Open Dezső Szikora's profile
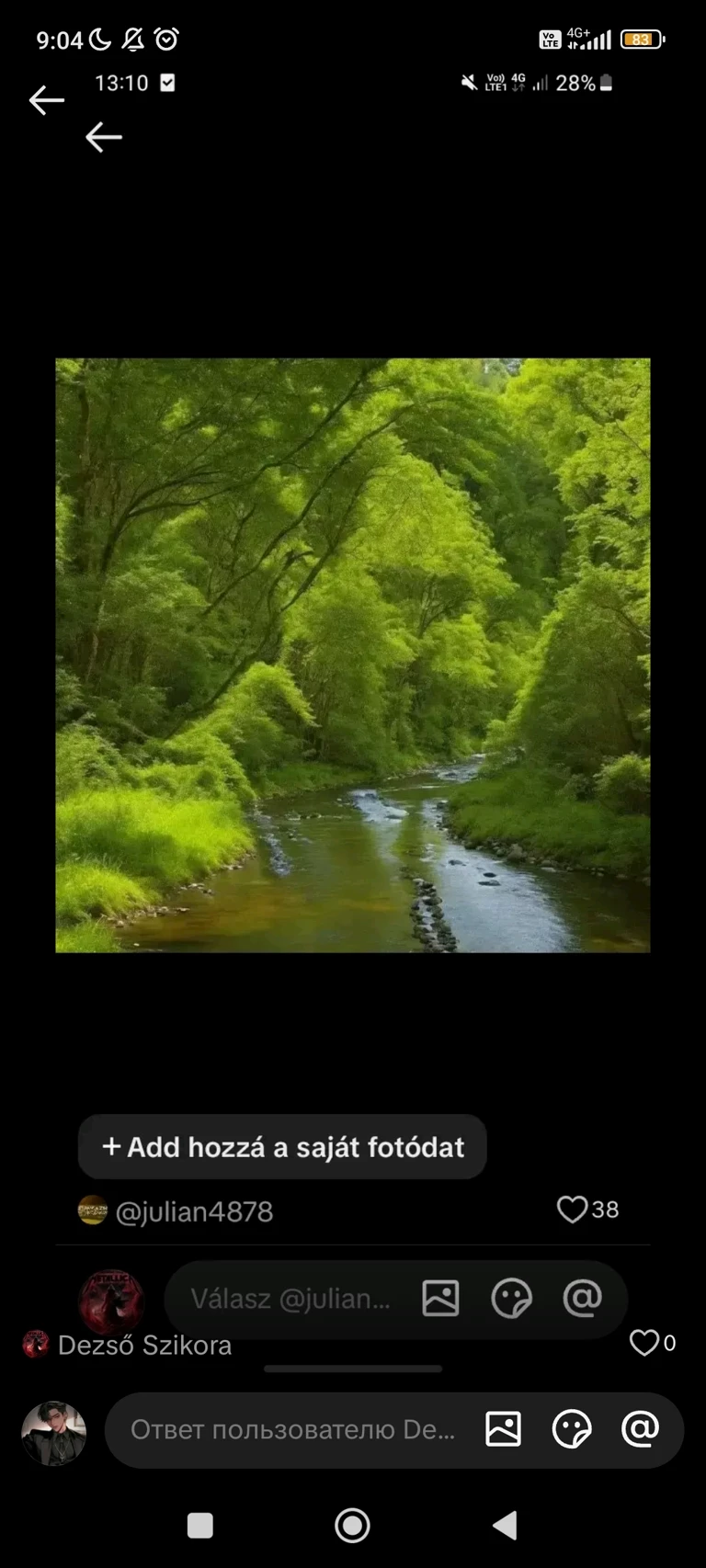Screen dimensions: 706x1568 [x=143, y=1345]
